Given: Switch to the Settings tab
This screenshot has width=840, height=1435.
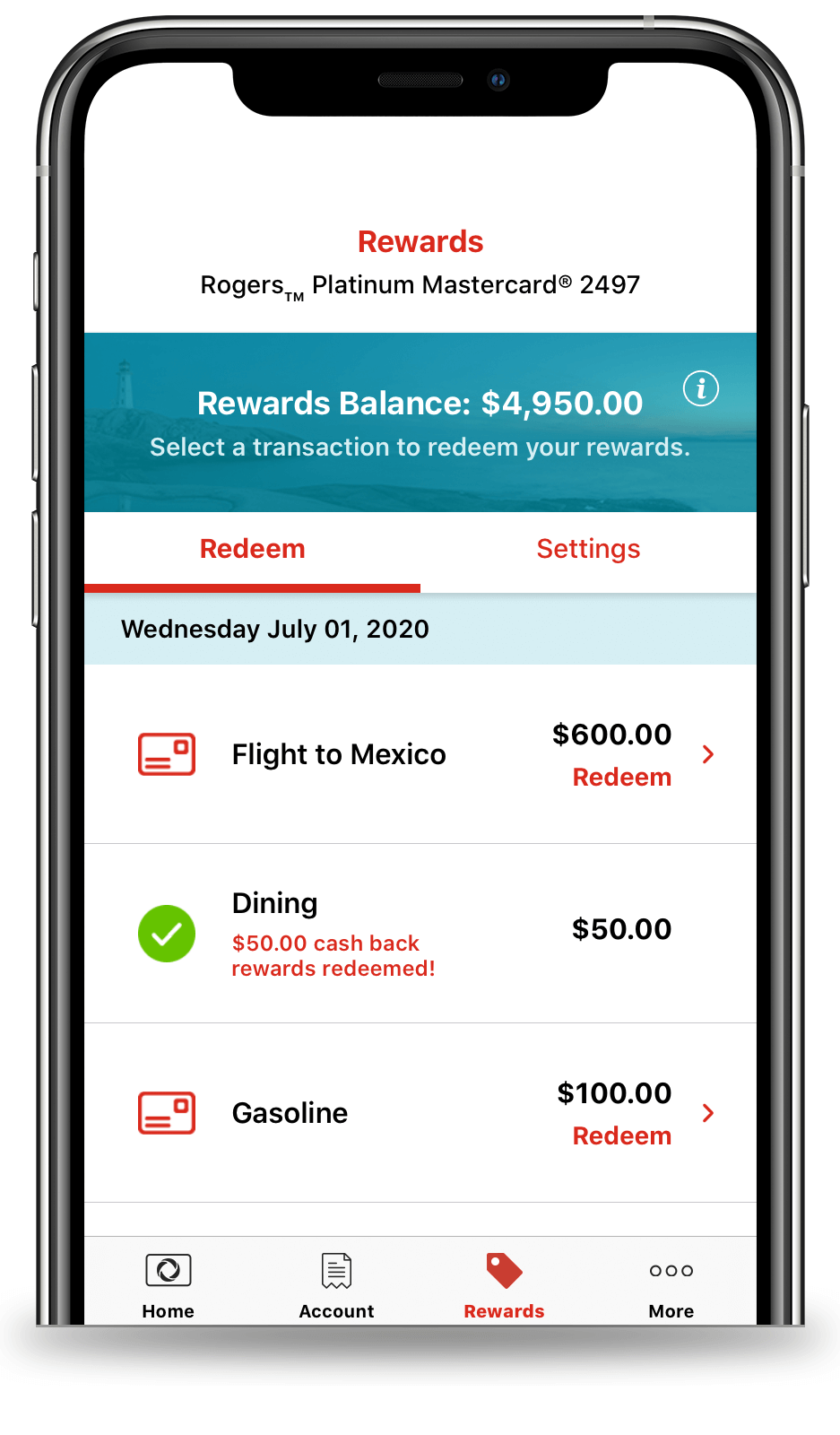Looking at the screenshot, I should click(x=588, y=549).
